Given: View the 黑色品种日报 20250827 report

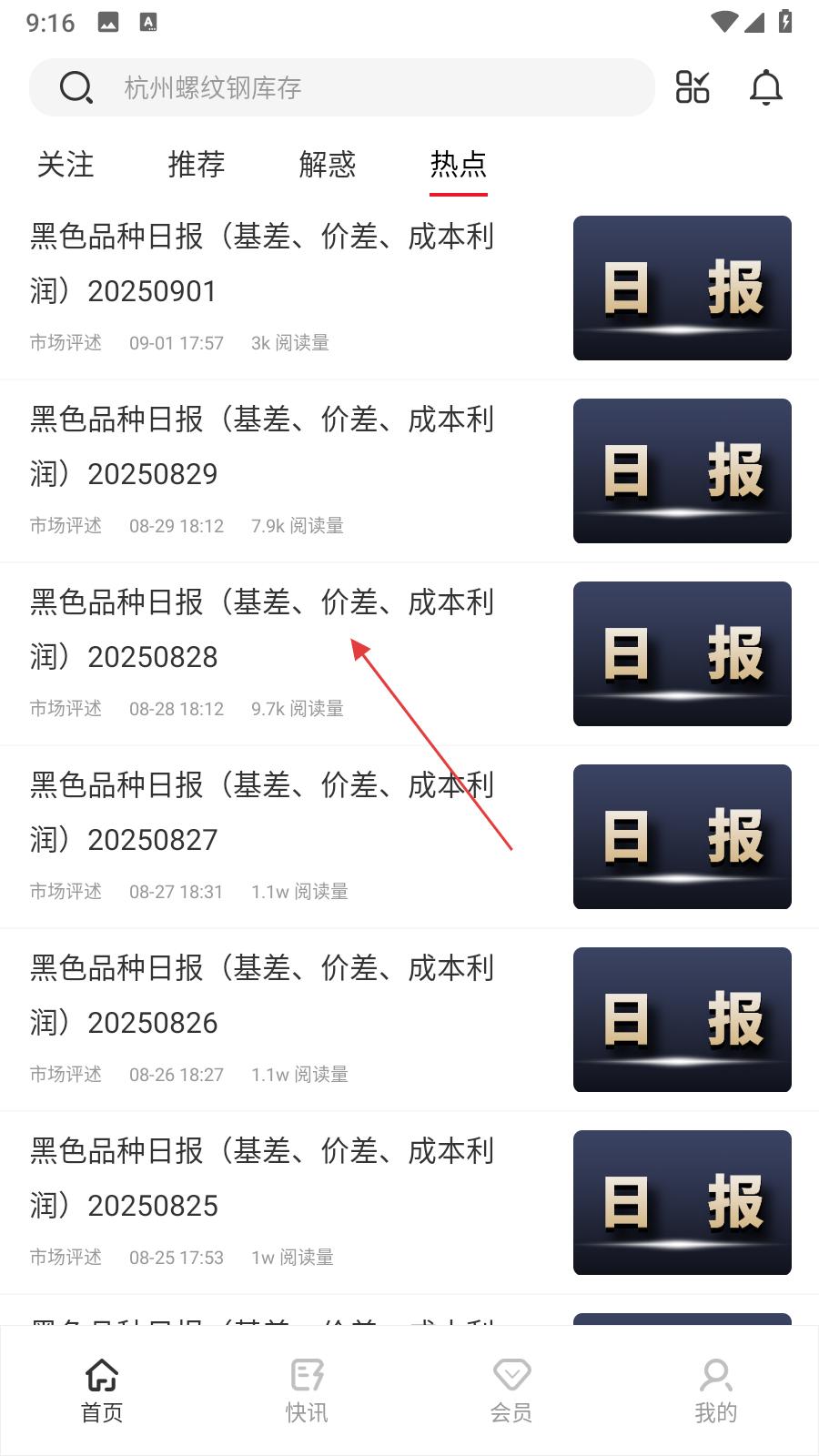Looking at the screenshot, I should [409, 836].
